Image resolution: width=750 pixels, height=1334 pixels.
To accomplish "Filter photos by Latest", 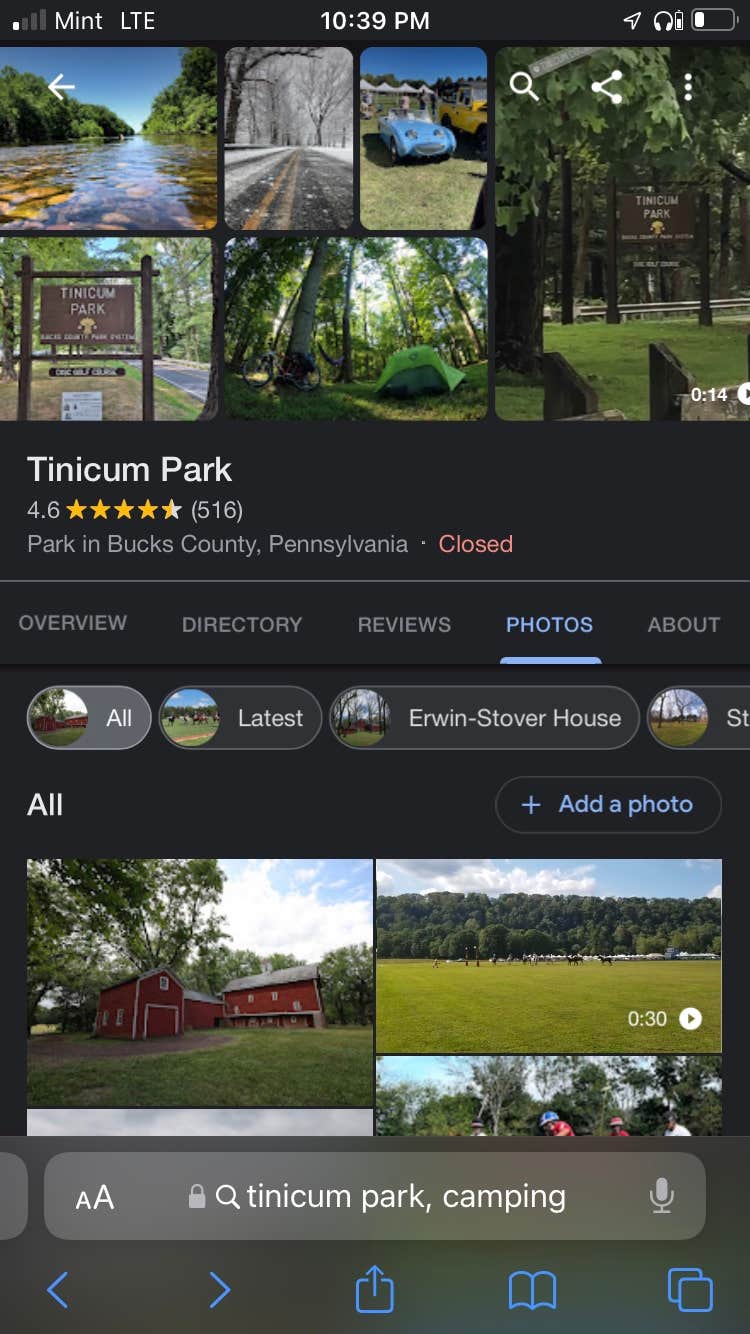I will coord(240,718).
